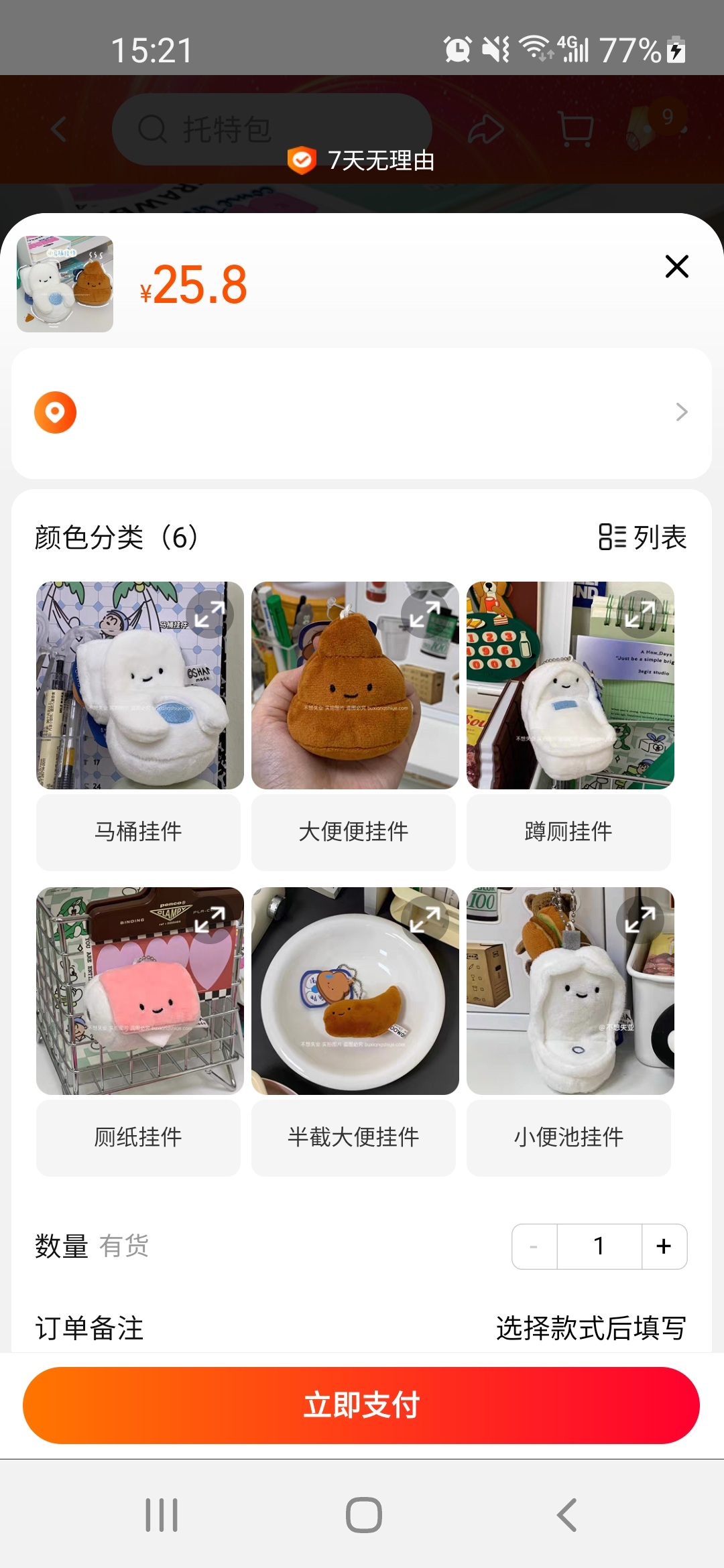
Task: Enlarge the 小便池挂件 product photo
Action: (x=640, y=919)
